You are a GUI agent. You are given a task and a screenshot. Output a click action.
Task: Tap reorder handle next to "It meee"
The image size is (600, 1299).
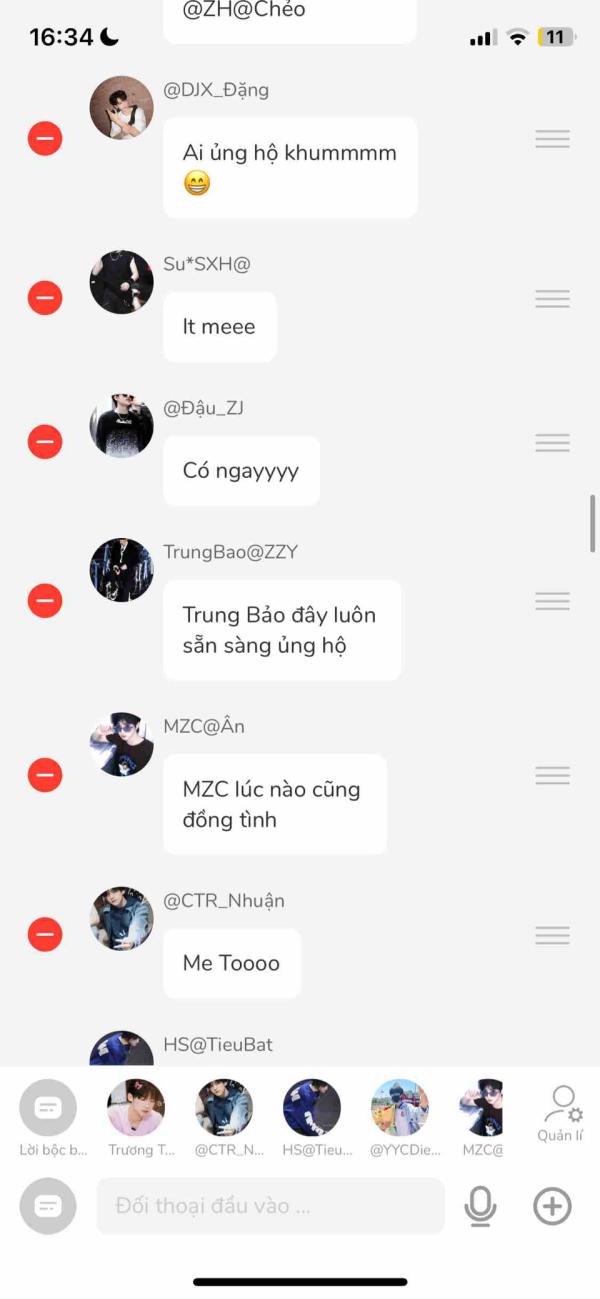[552, 299]
